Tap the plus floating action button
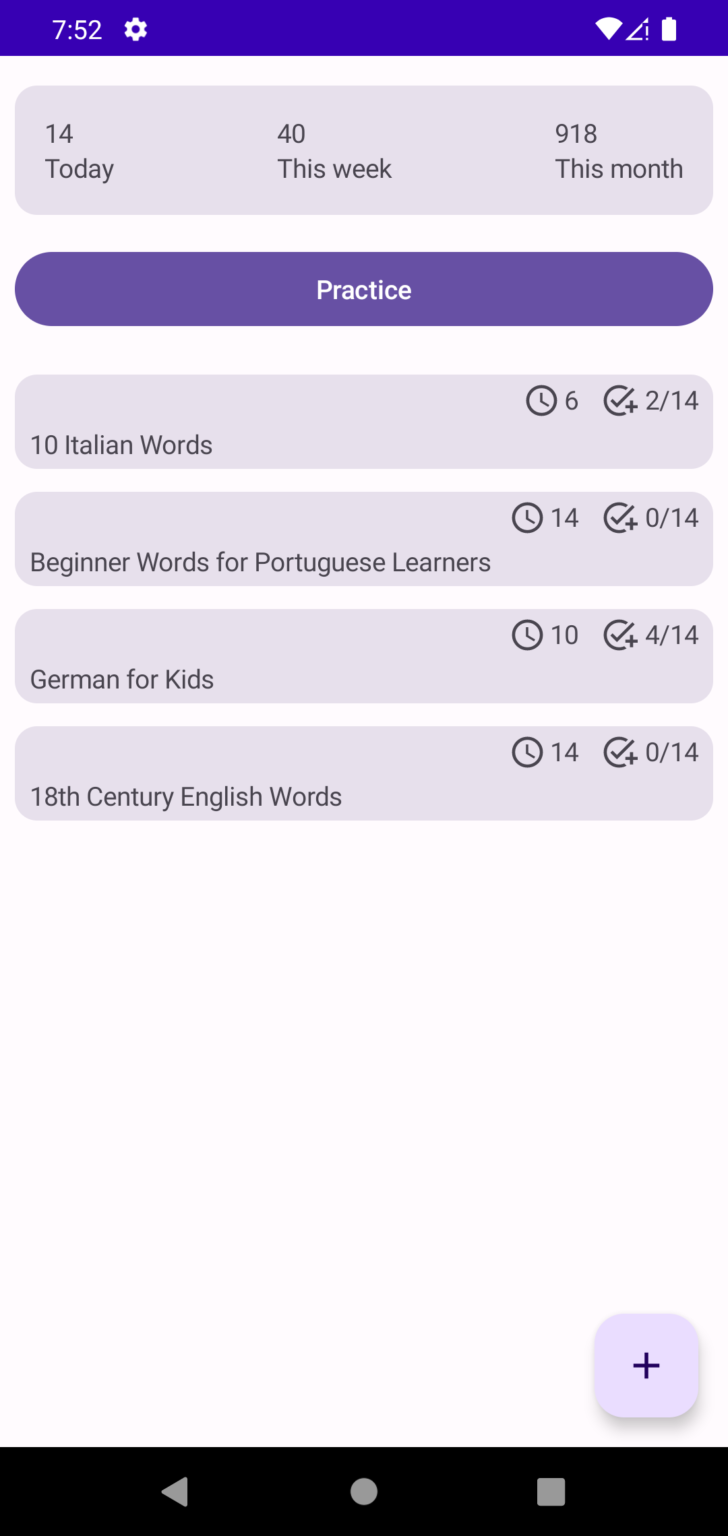This screenshot has width=728, height=1536. click(646, 1364)
